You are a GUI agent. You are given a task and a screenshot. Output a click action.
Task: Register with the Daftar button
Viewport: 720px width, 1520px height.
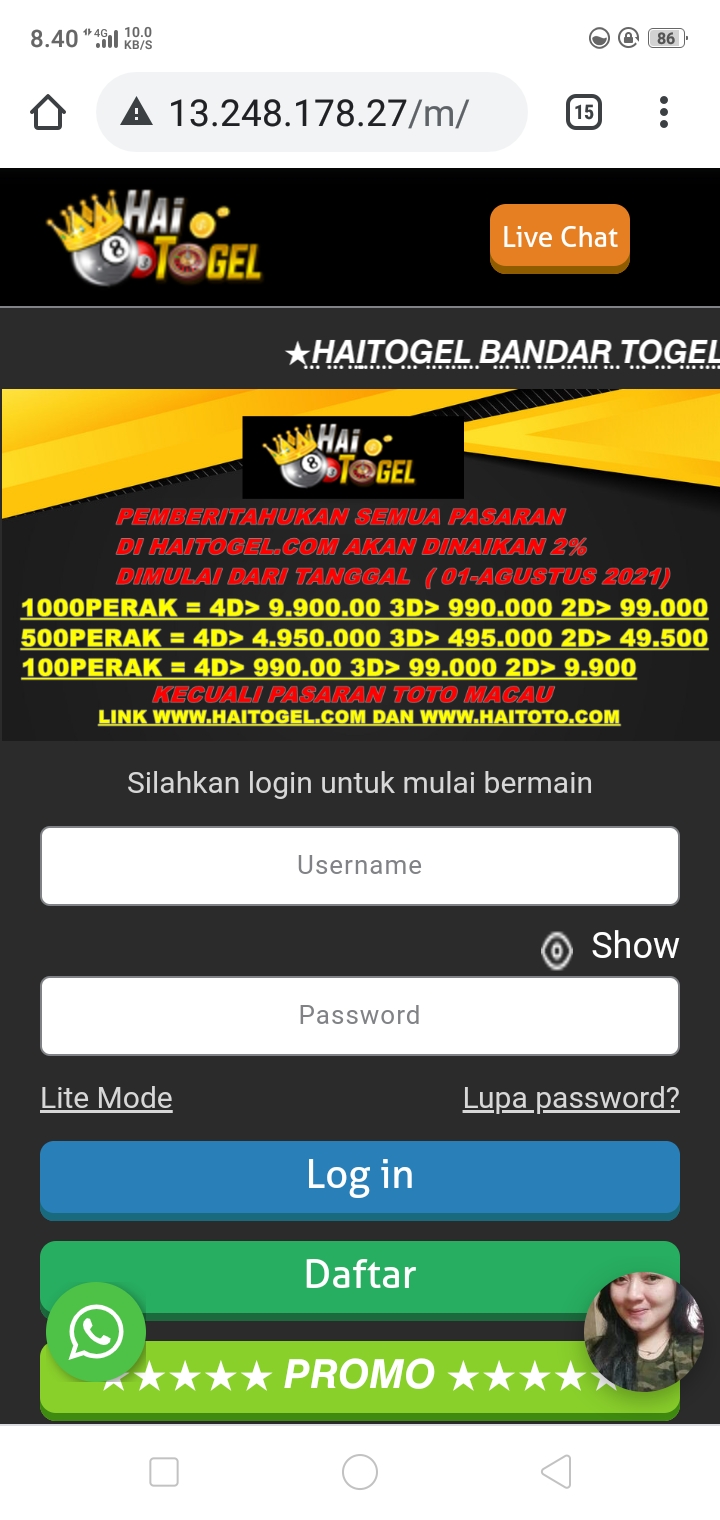click(360, 1275)
